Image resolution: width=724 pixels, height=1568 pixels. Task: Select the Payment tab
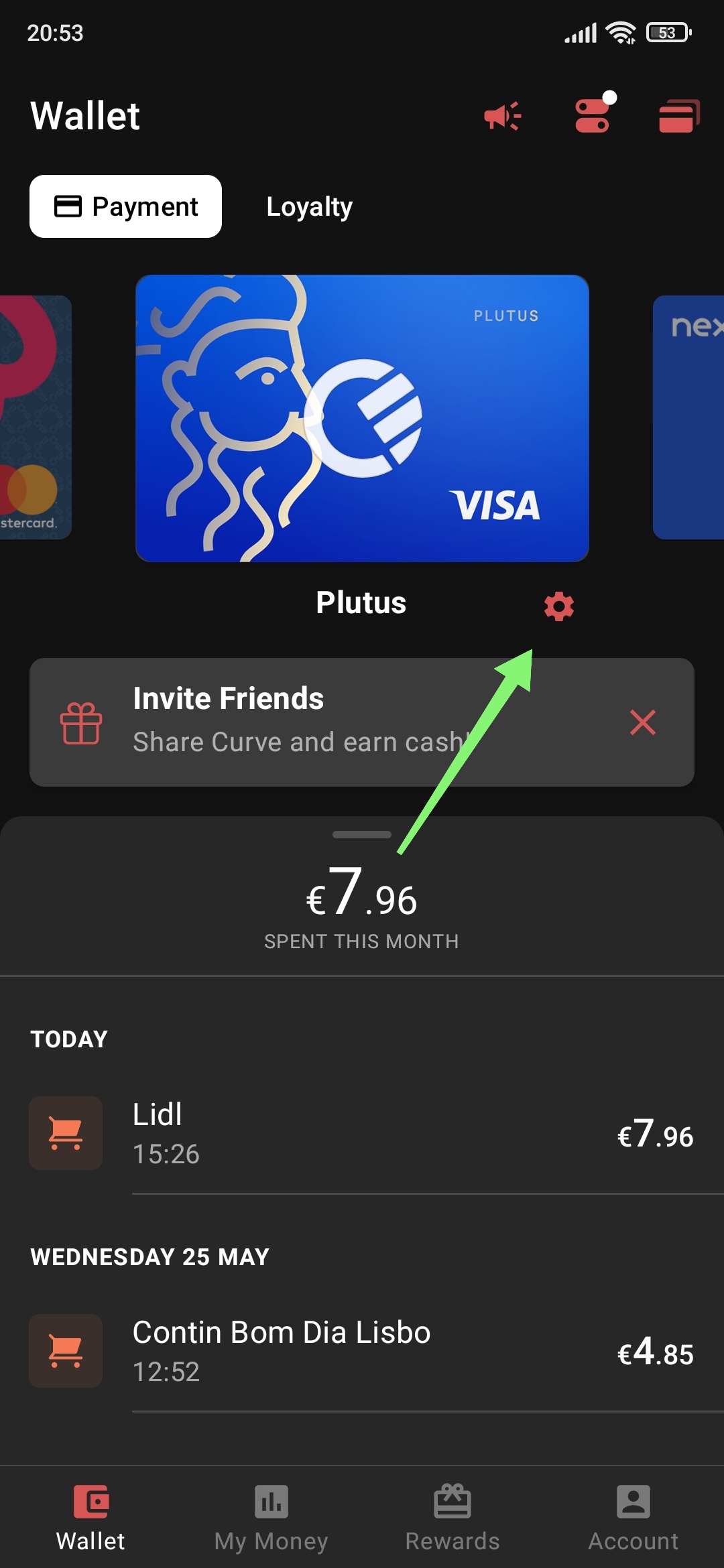tap(125, 206)
